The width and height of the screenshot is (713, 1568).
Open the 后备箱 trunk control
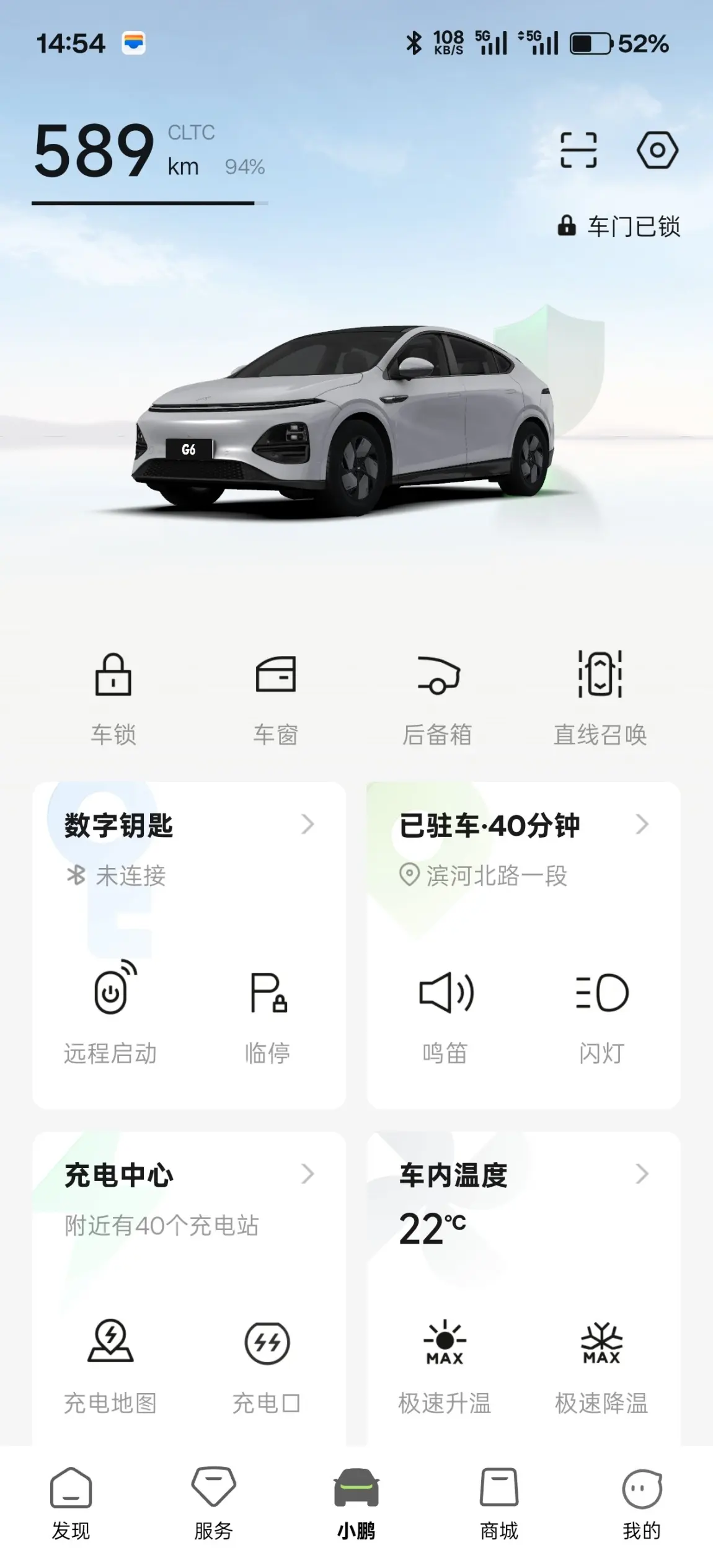click(438, 698)
